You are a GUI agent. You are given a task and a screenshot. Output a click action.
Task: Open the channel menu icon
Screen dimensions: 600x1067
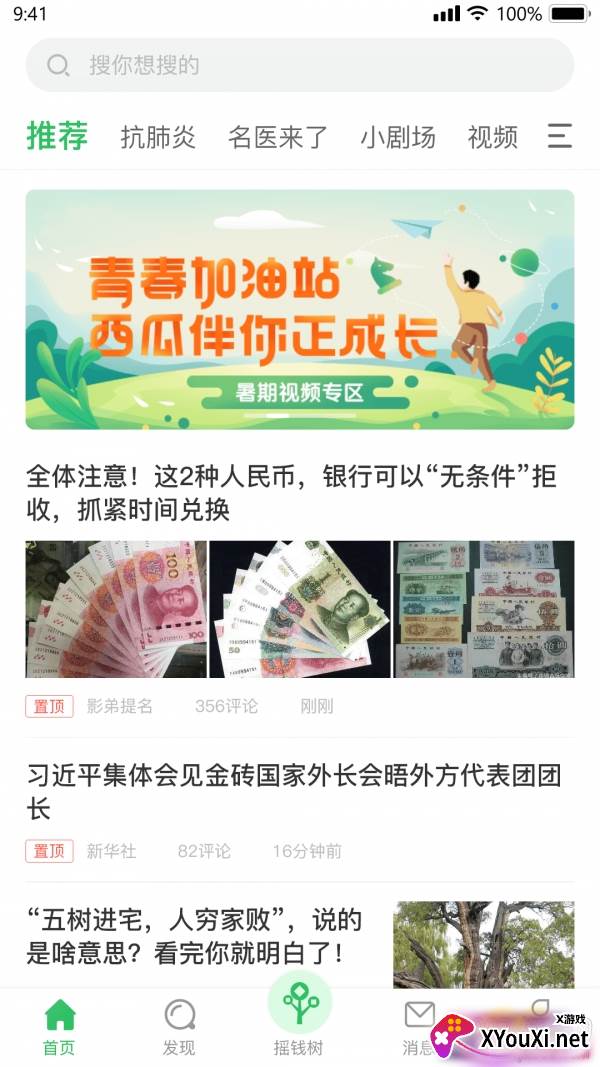560,136
